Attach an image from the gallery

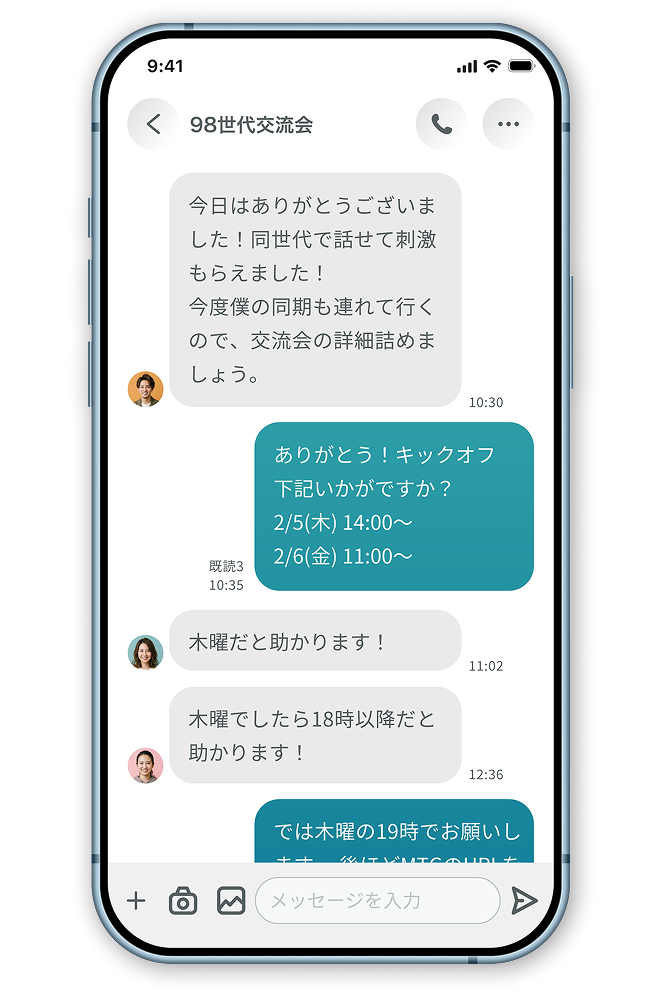[x=231, y=901]
